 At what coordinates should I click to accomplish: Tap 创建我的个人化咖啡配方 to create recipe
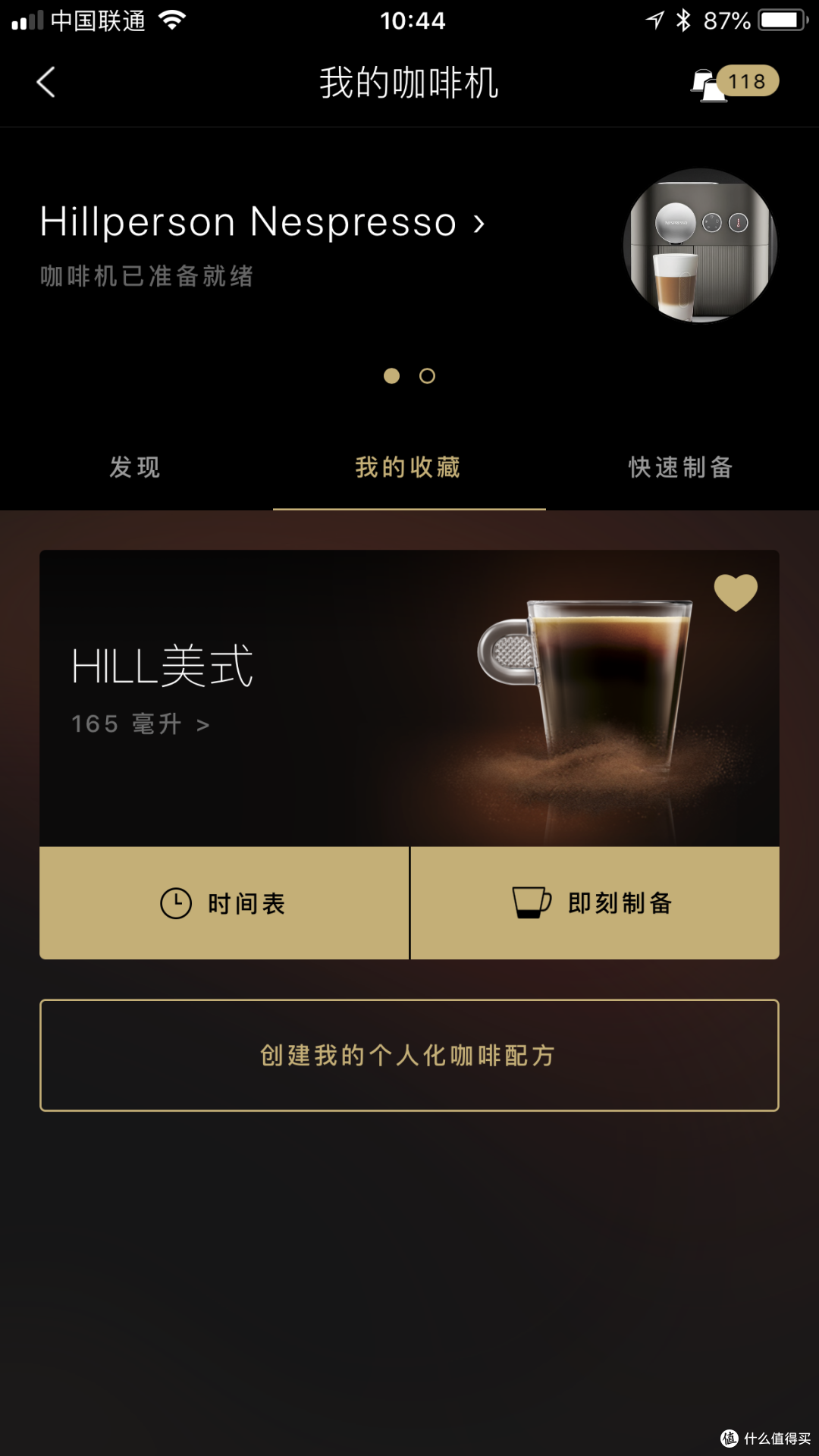[x=409, y=1055]
